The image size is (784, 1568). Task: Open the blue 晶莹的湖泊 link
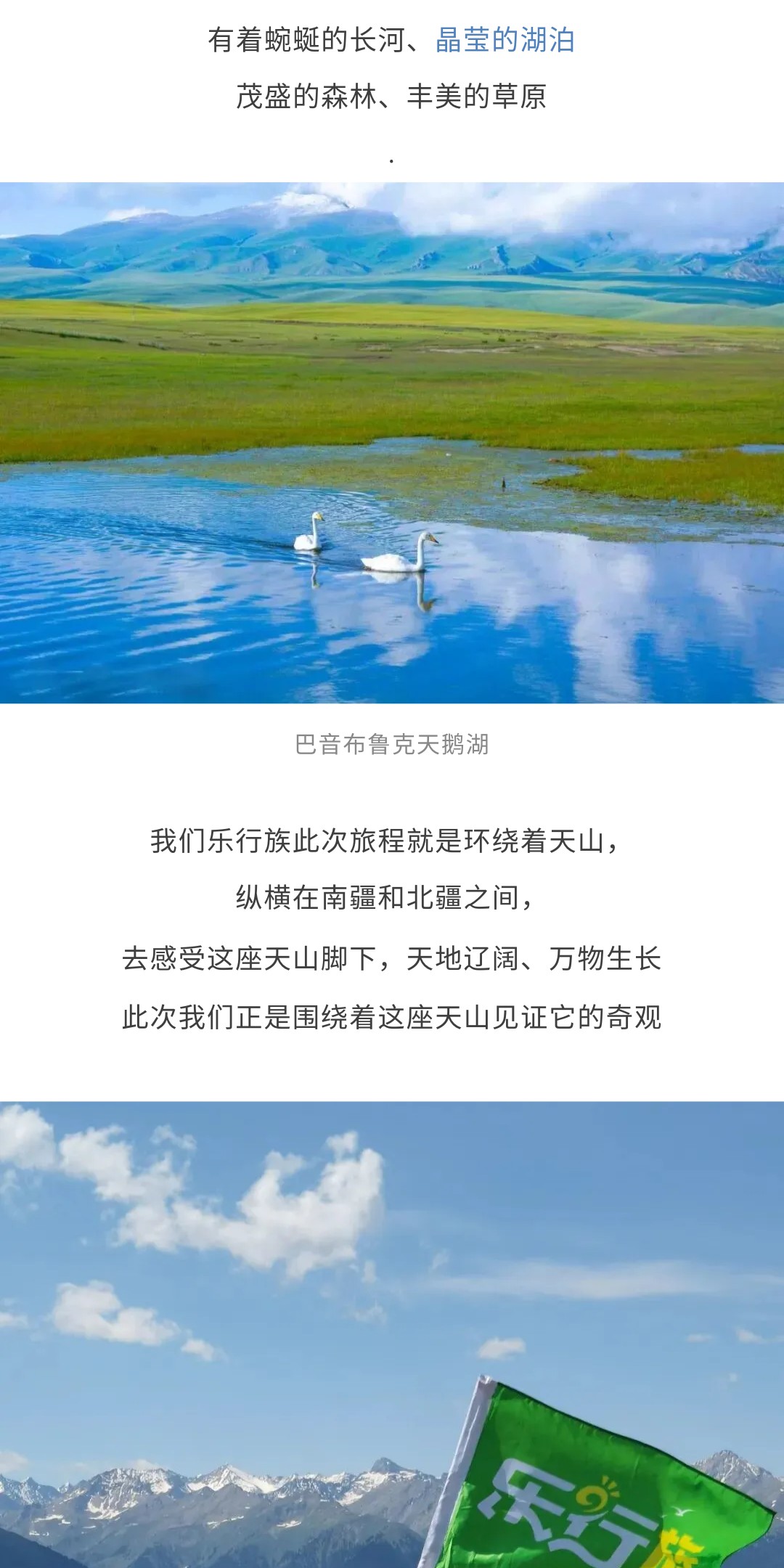tap(505, 40)
